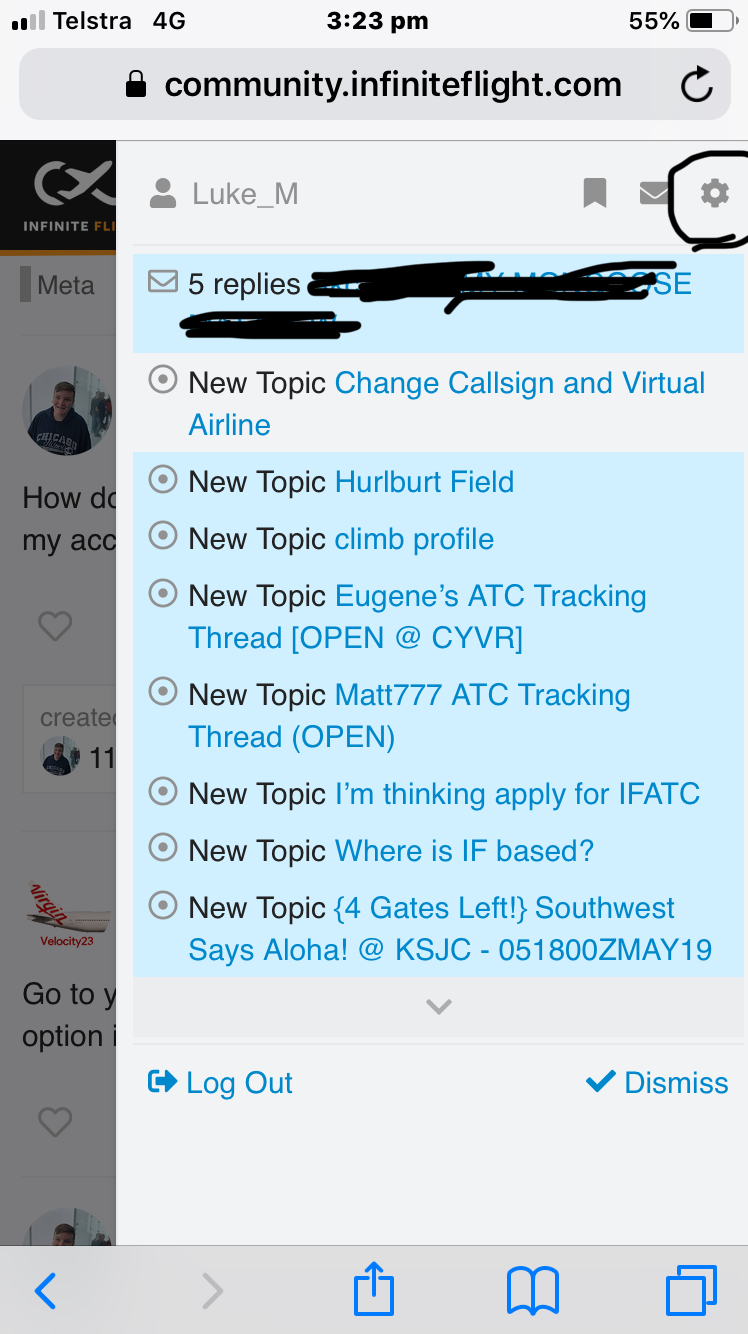
Task: Open Safari tabs overview
Action: coord(691,1289)
